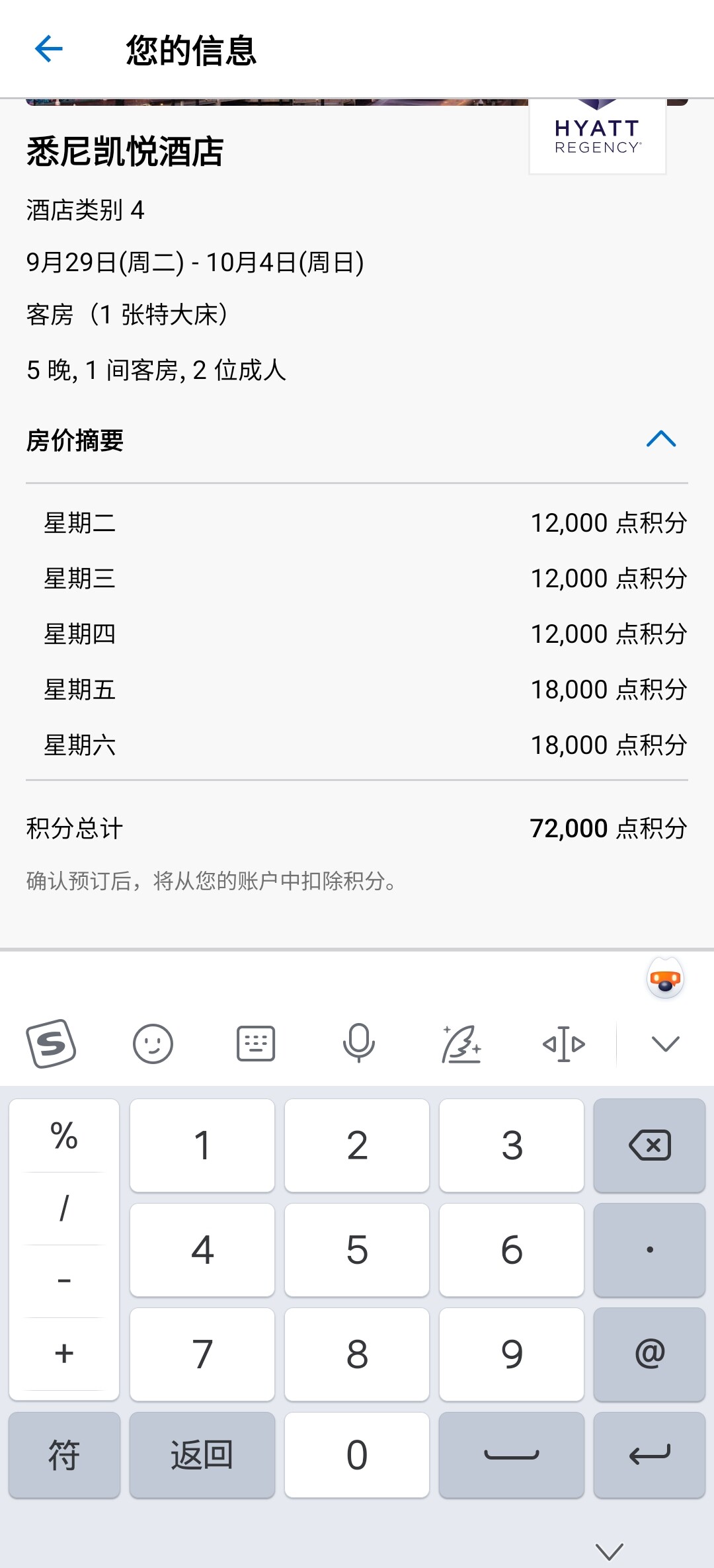Tap the space key
Viewport: 714px width, 1568px height.
coord(512,1455)
